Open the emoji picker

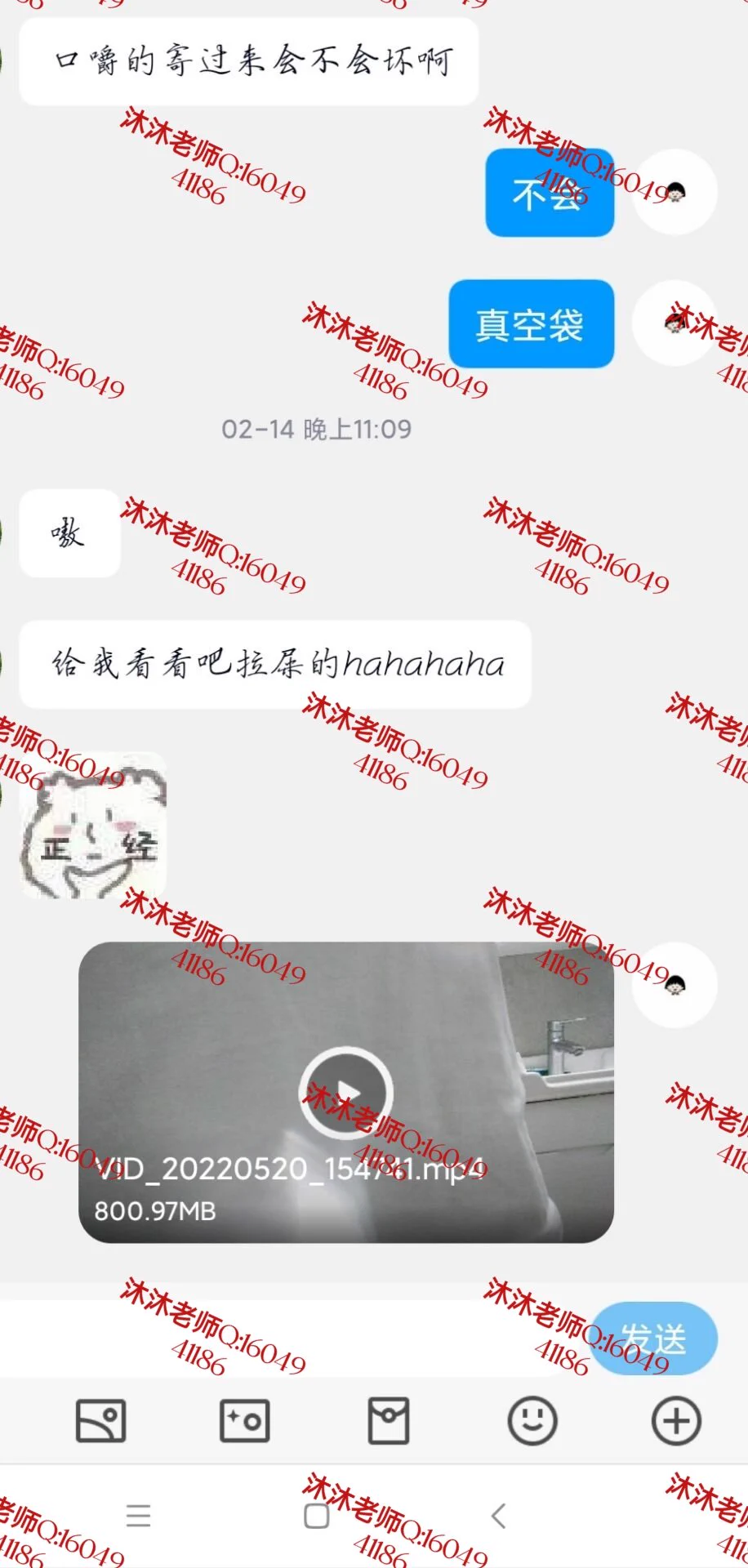(x=532, y=1421)
